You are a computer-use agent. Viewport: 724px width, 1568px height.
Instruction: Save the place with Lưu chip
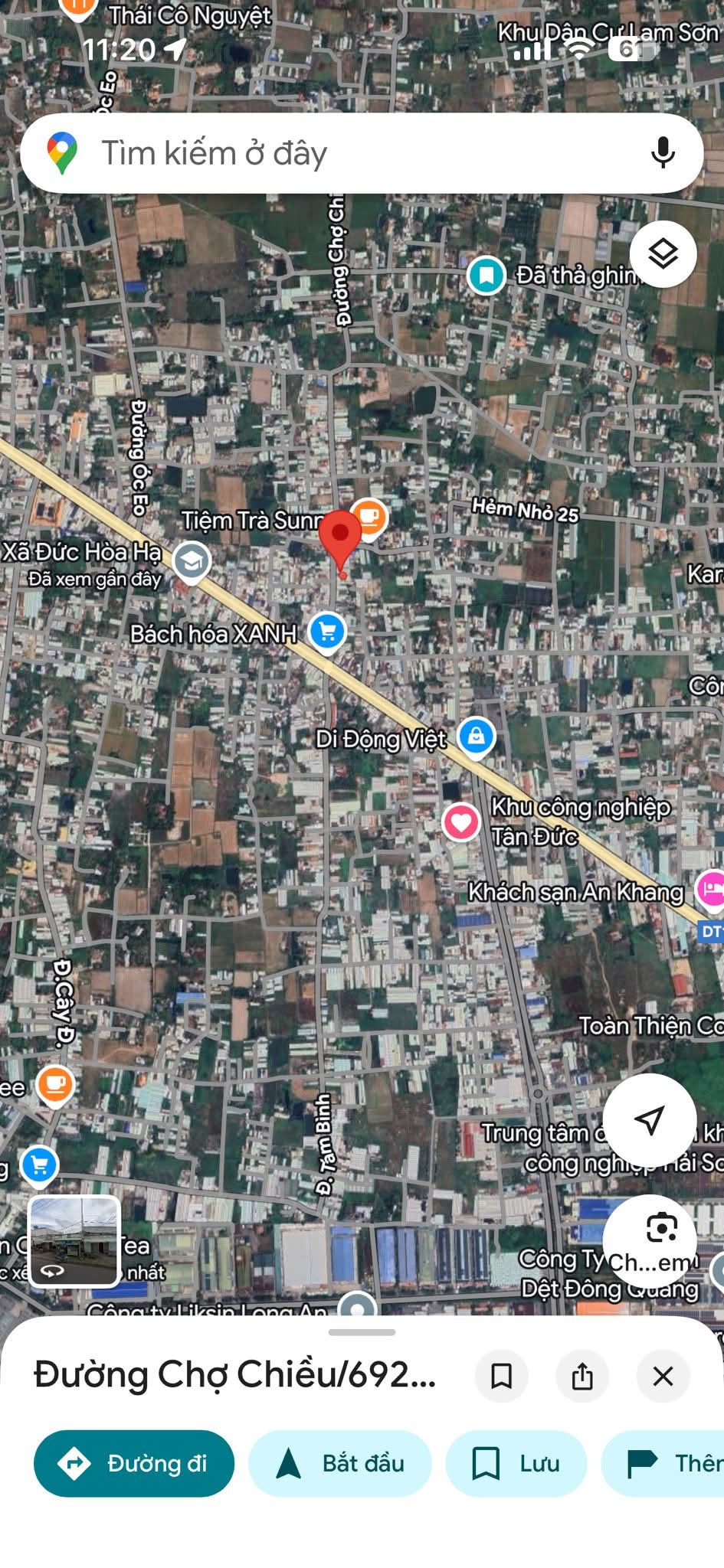click(x=516, y=1463)
